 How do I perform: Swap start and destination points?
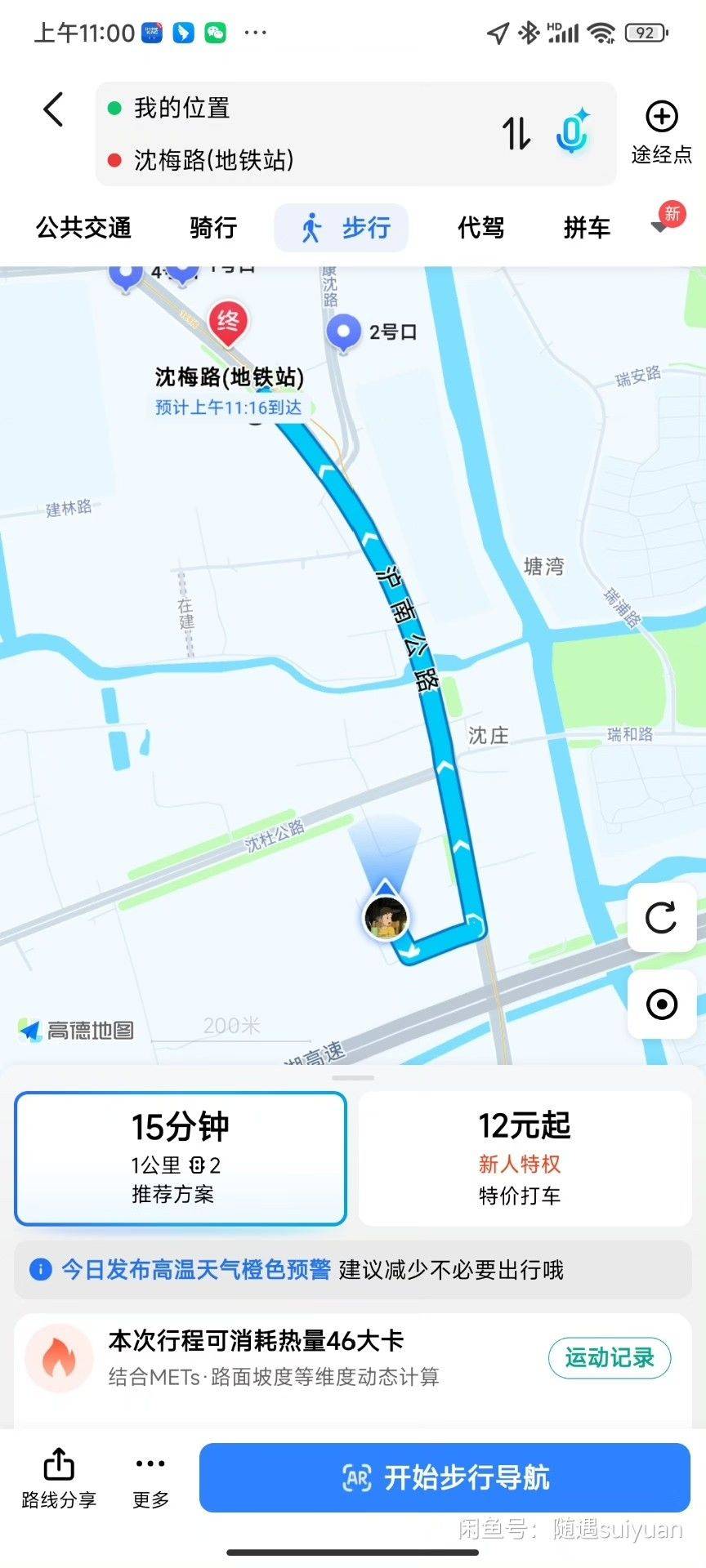coord(516,133)
